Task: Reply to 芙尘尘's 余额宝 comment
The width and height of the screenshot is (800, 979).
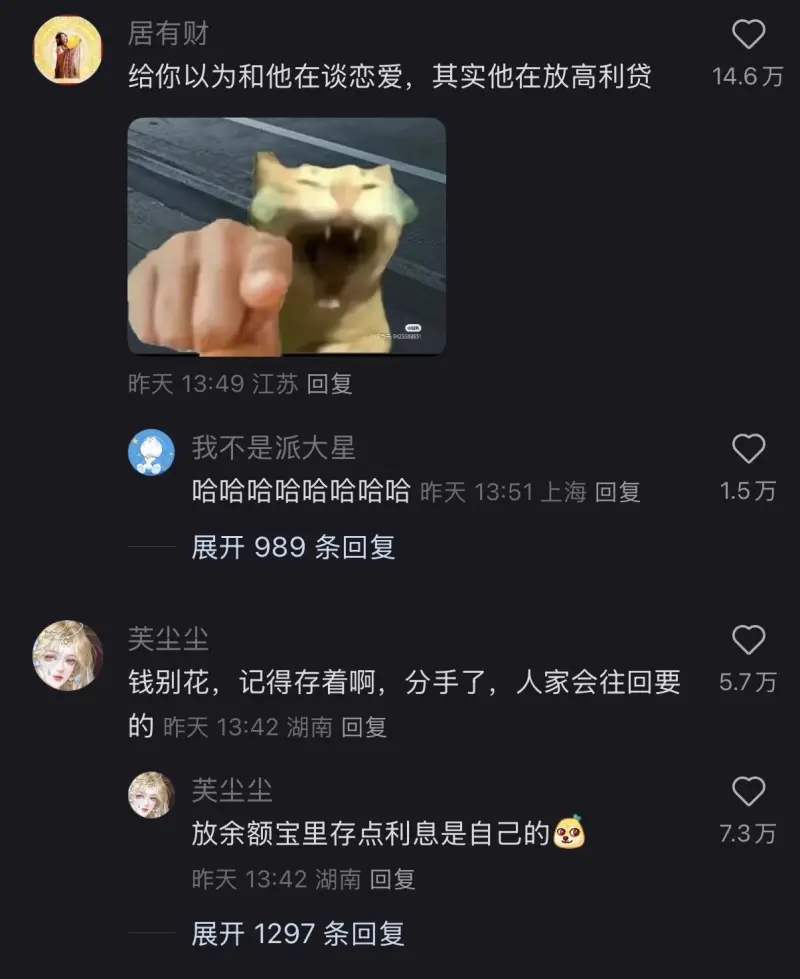Action: point(392,880)
